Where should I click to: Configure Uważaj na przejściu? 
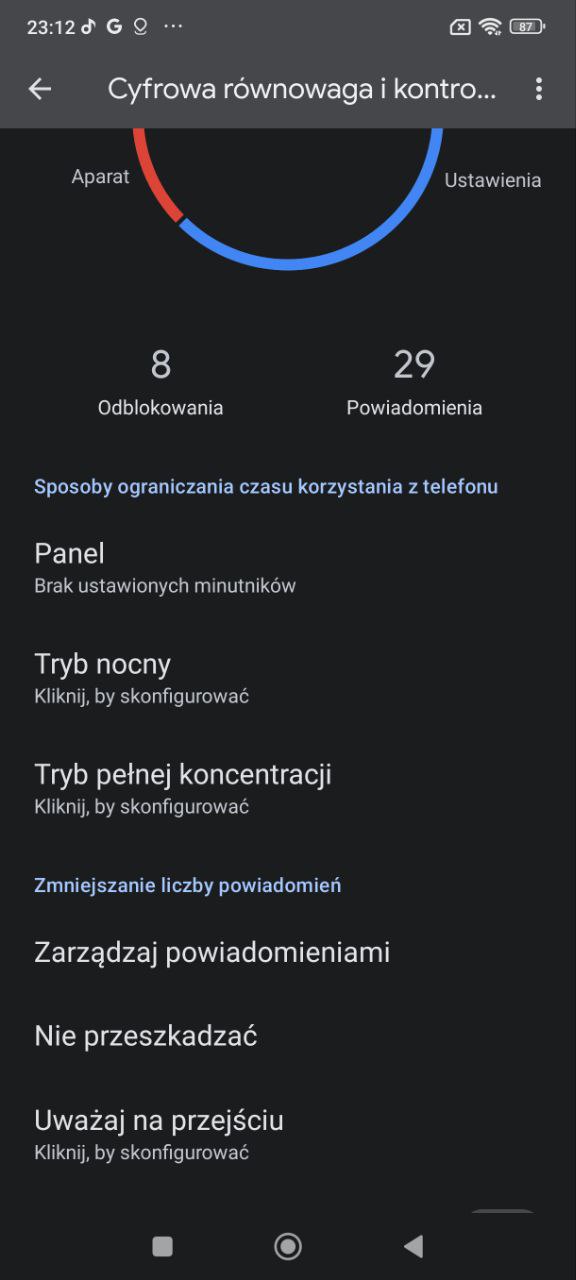[288, 1134]
